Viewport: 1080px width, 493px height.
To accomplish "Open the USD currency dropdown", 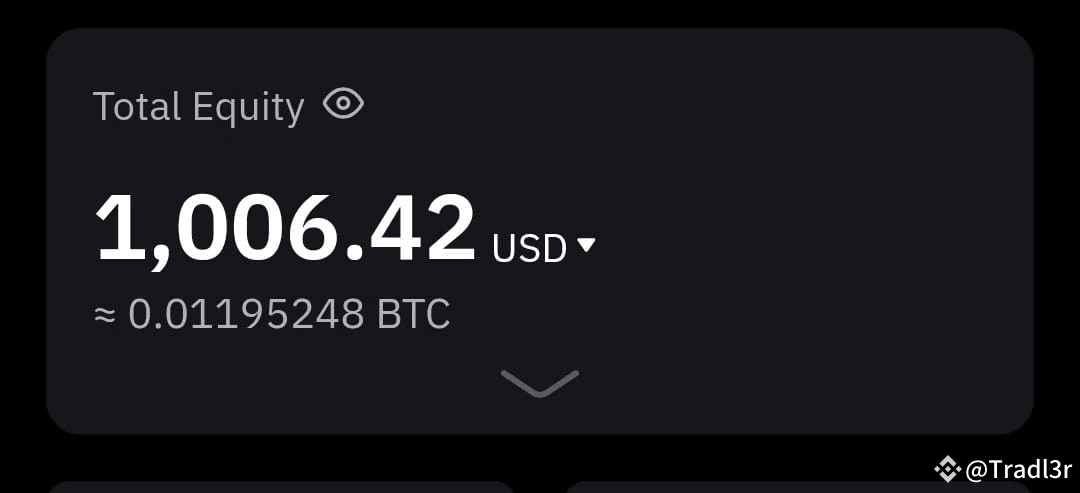I will (543, 248).
